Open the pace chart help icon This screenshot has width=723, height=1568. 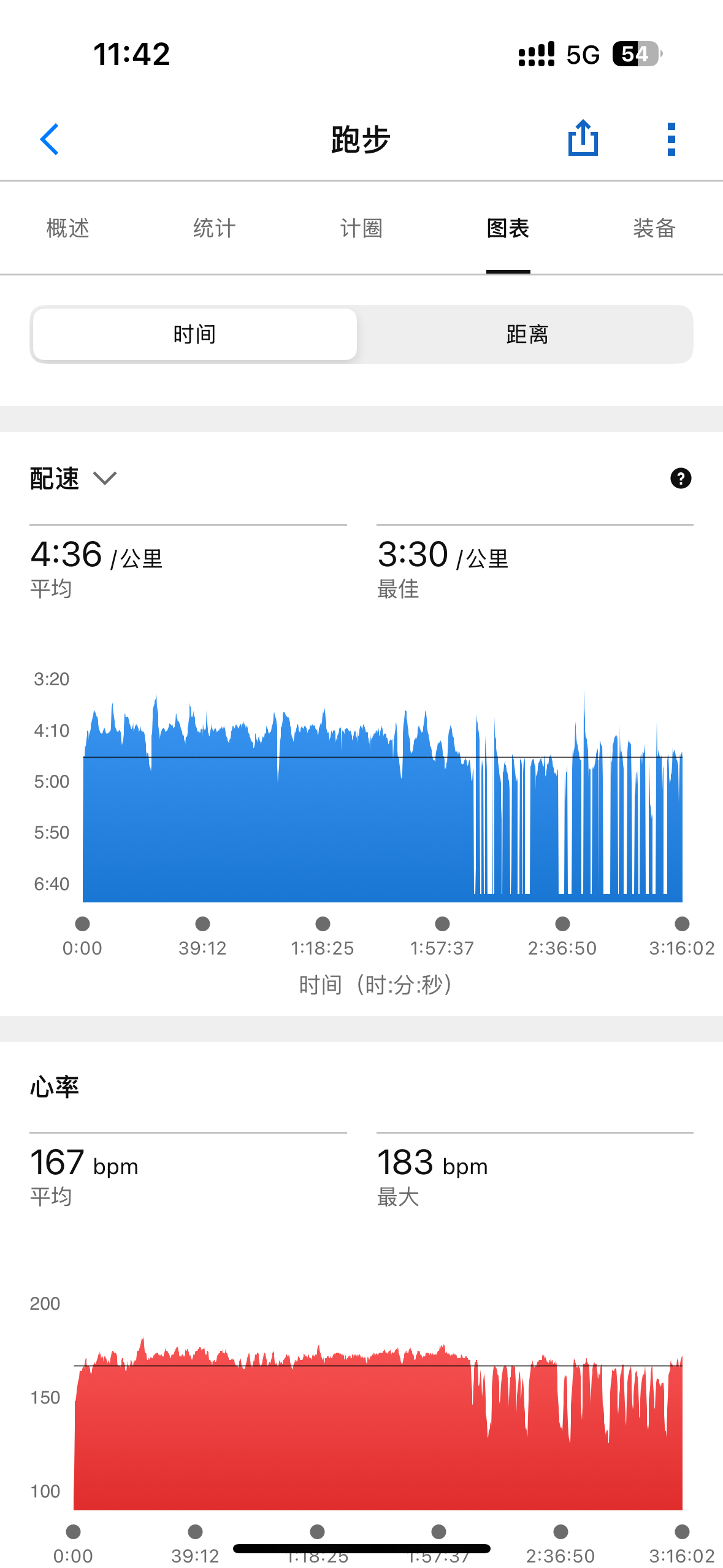coord(681,478)
